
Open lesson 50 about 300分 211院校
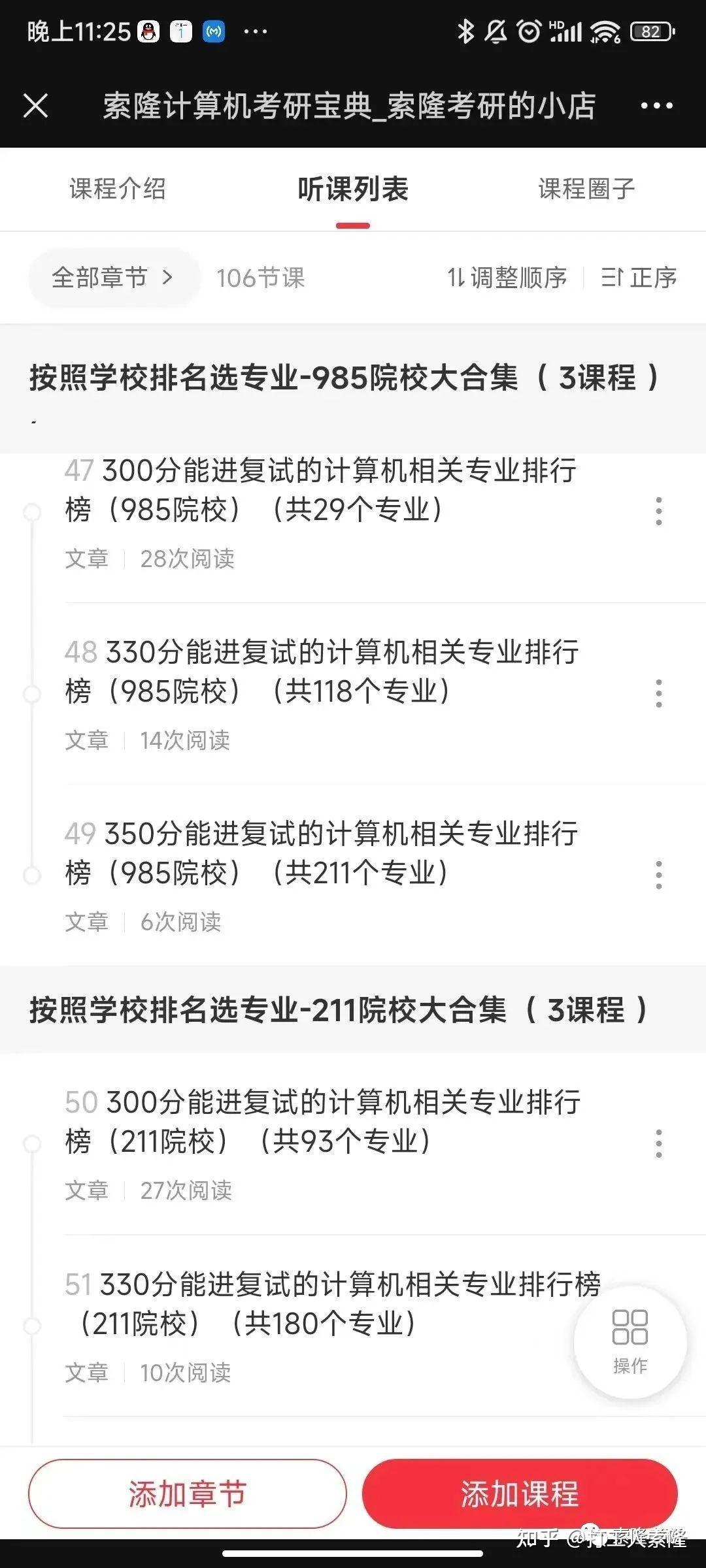(322, 1122)
